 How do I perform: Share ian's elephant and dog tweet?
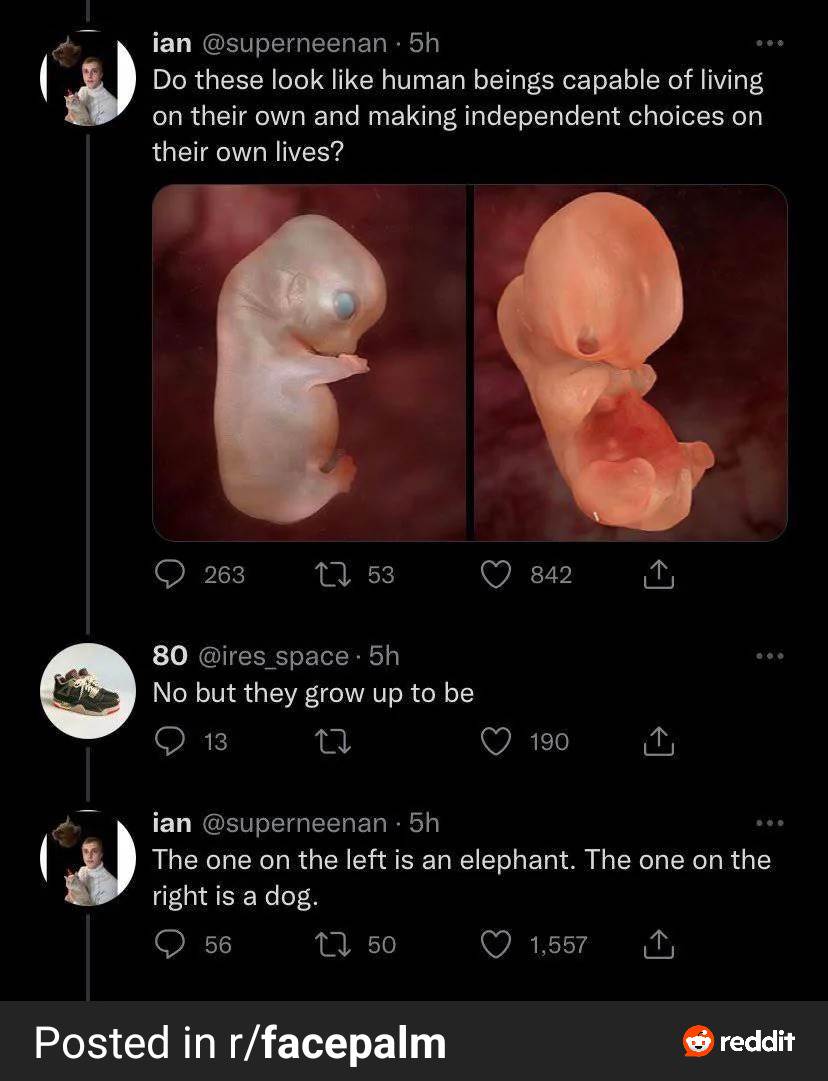point(658,944)
